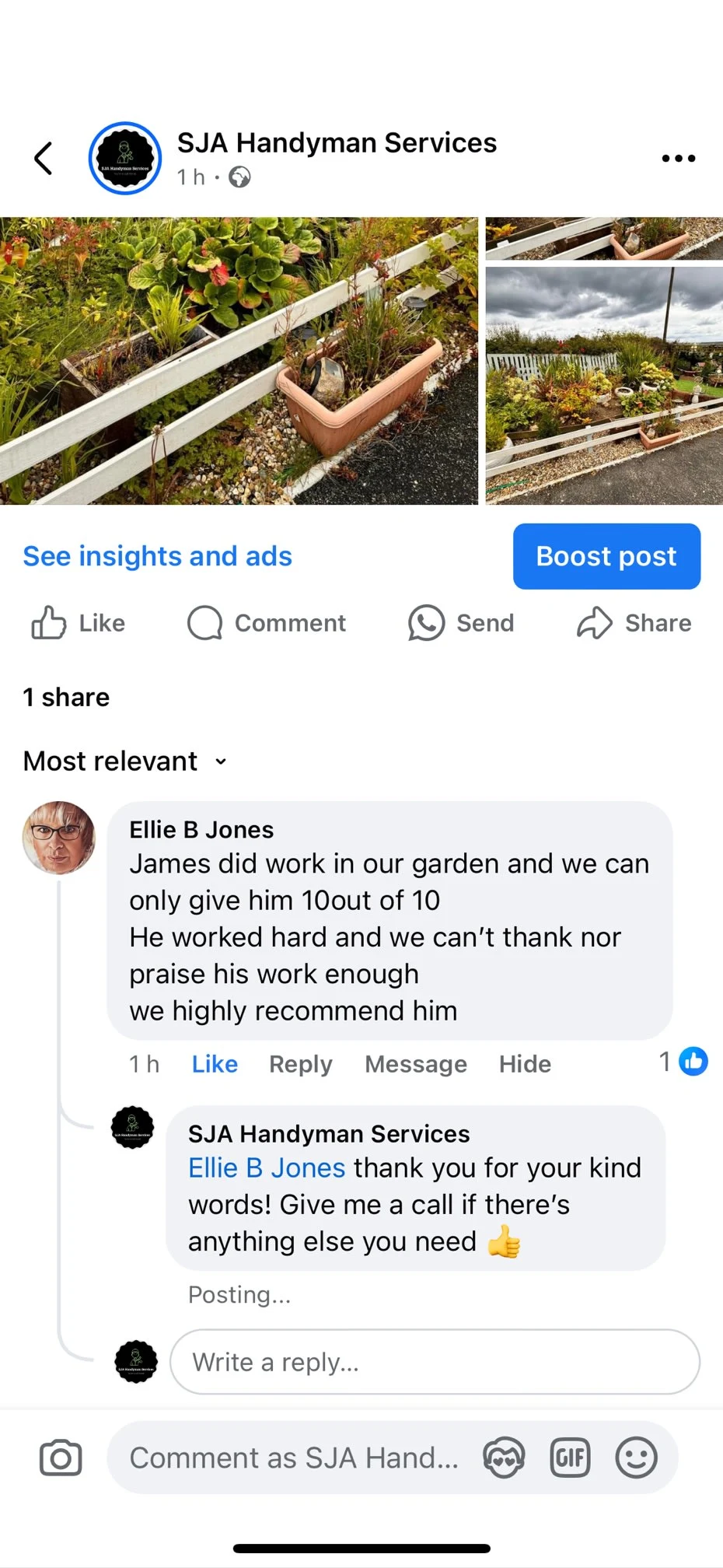Tap Comment under the post
The image size is (723, 1568).
coord(267,623)
